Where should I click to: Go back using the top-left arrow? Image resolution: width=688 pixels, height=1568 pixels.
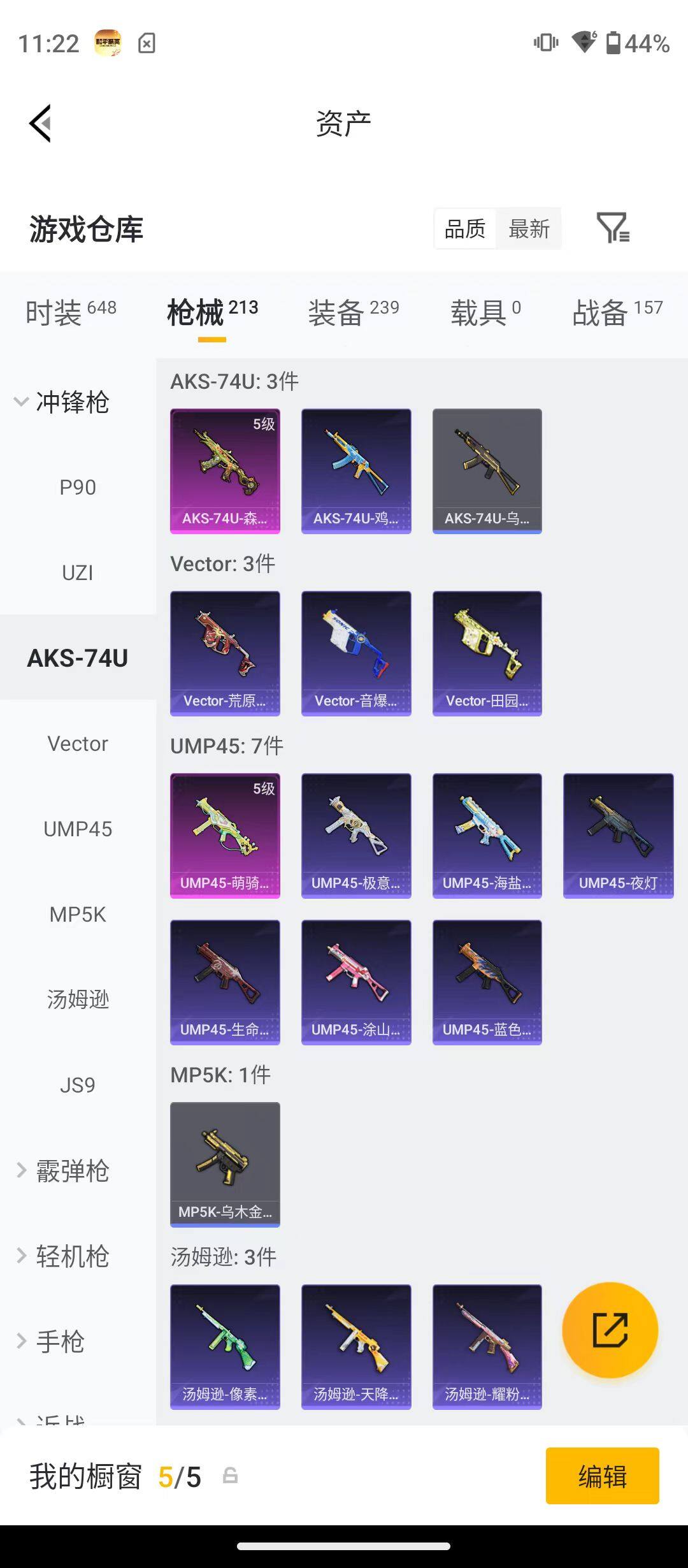[x=39, y=123]
